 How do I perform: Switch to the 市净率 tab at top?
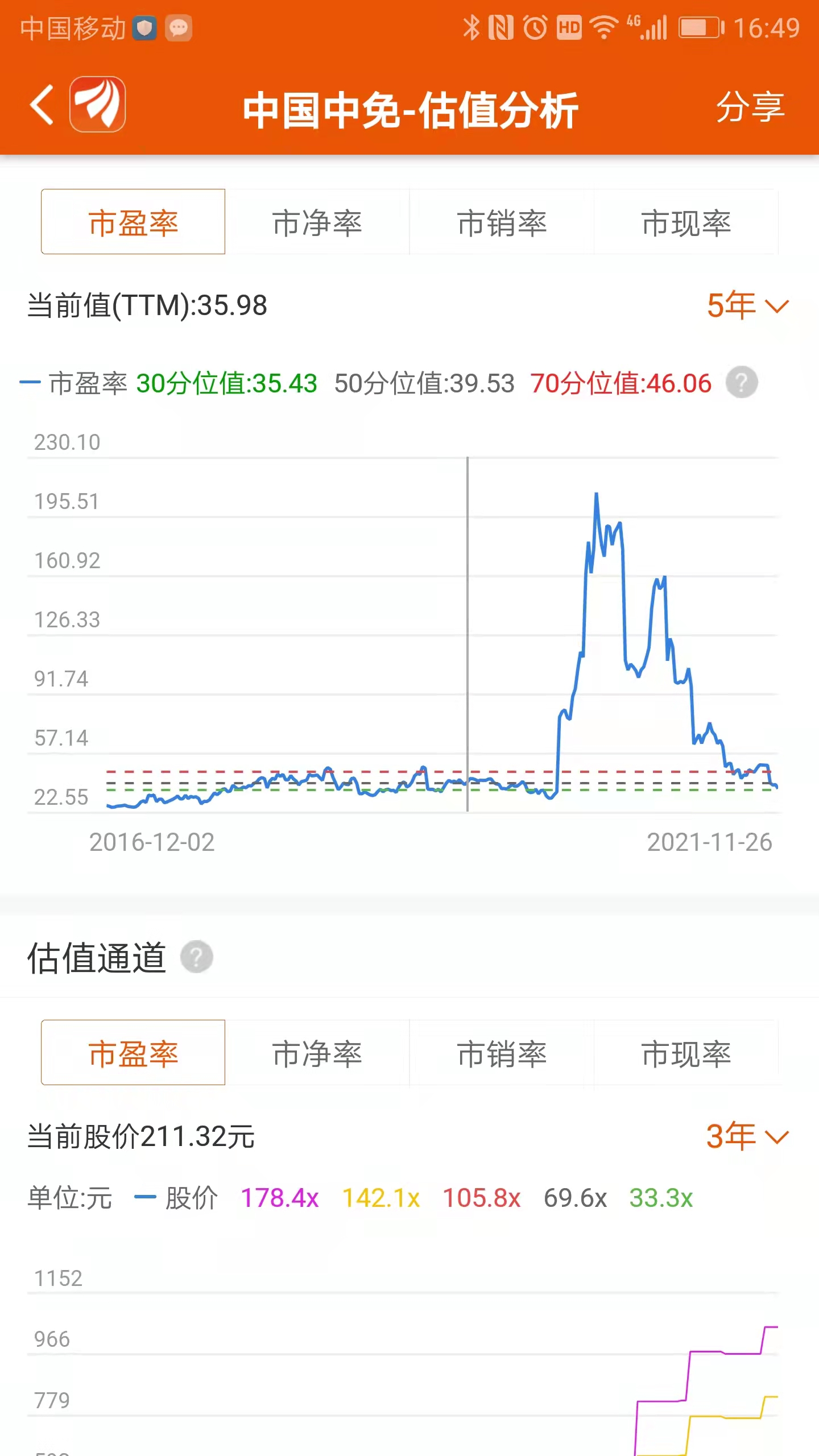coord(317,224)
